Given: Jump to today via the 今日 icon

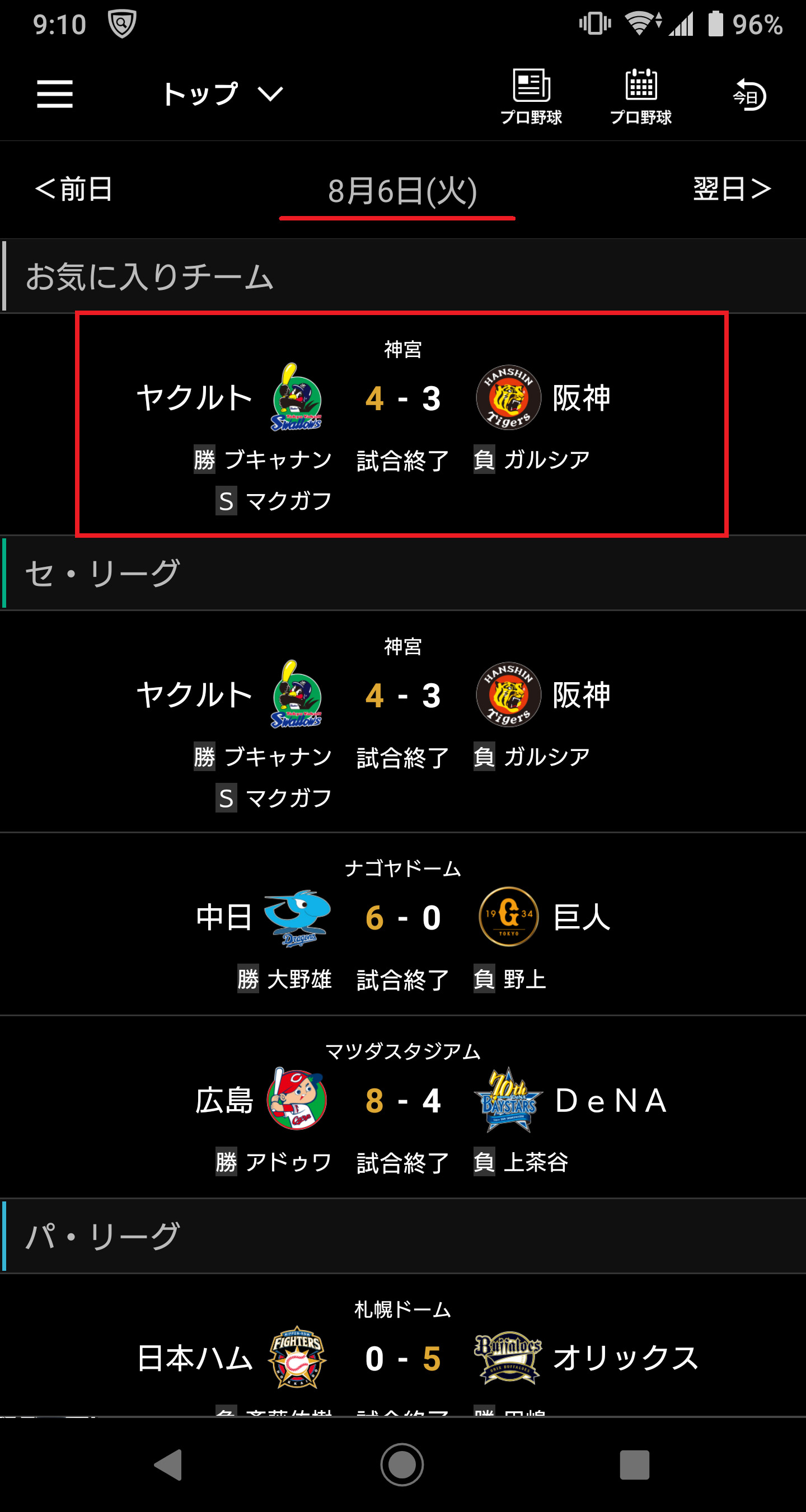Looking at the screenshot, I should pos(749,95).
